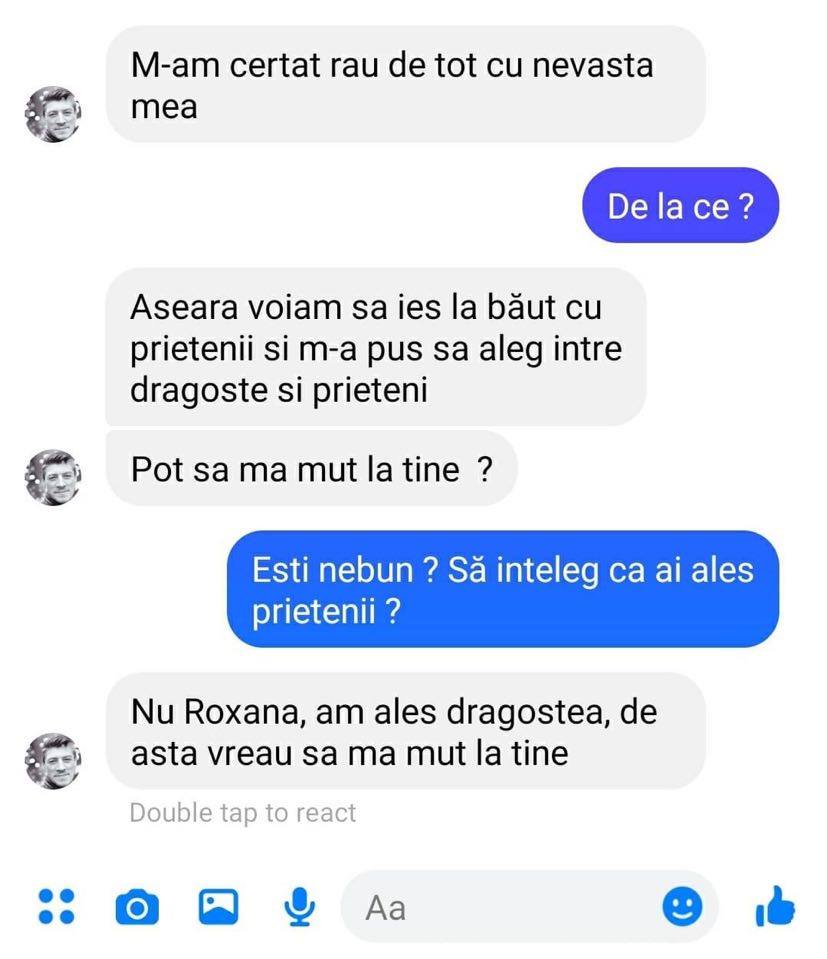Viewport: 827px width, 959px height.
Task: Open sender's profile picture beside last message
Action: click(51, 760)
